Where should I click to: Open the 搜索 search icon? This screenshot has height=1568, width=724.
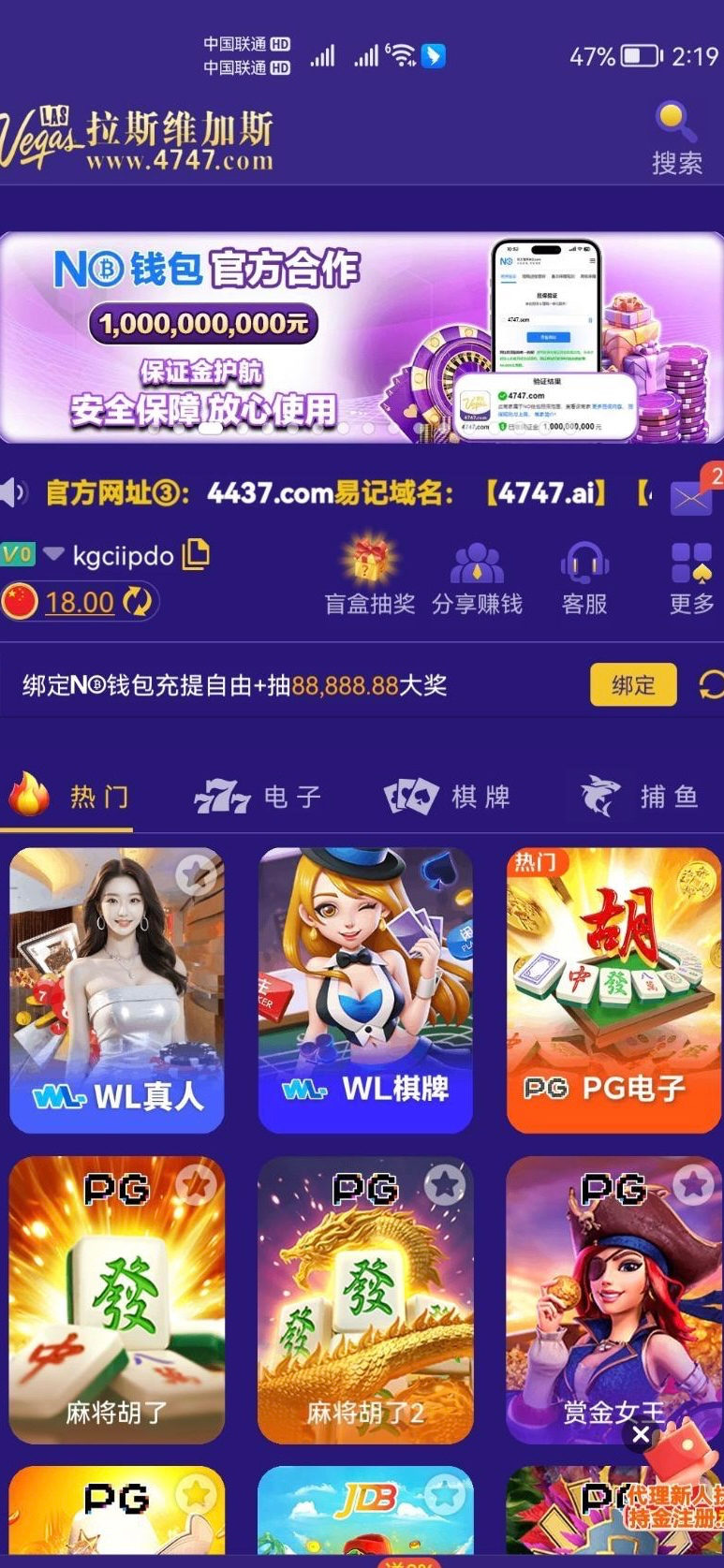[676, 139]
